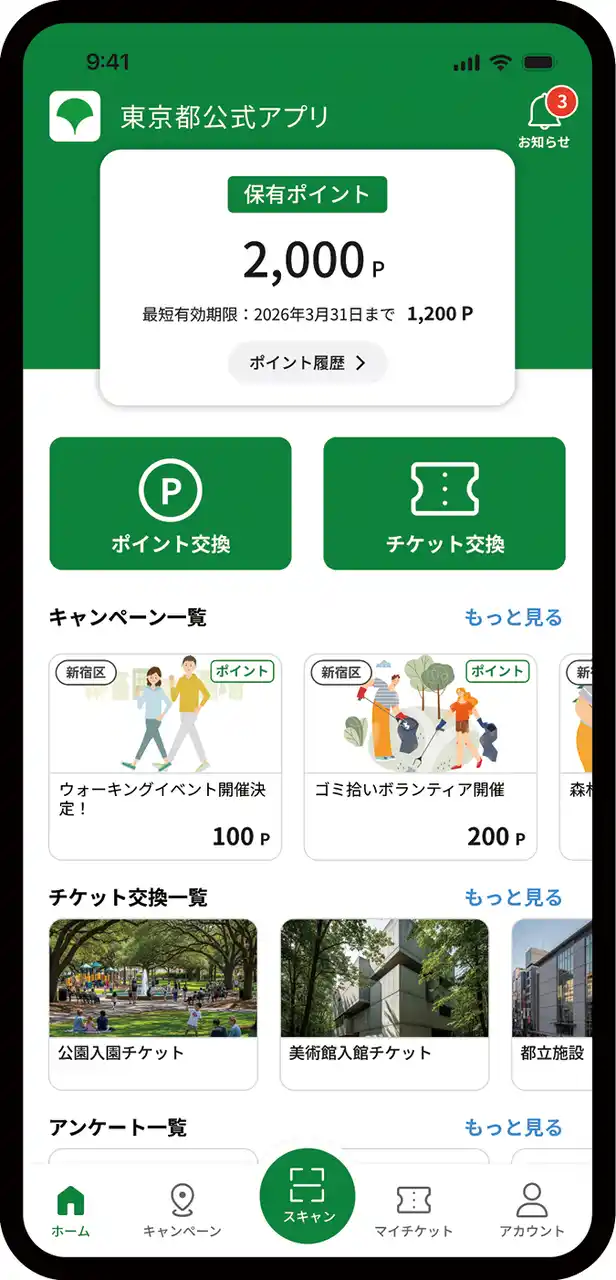Image resolution: width=616 pixels, height=1280 pixels.
Task: See more in アンケート一覧
Action: pos(513,1127)
